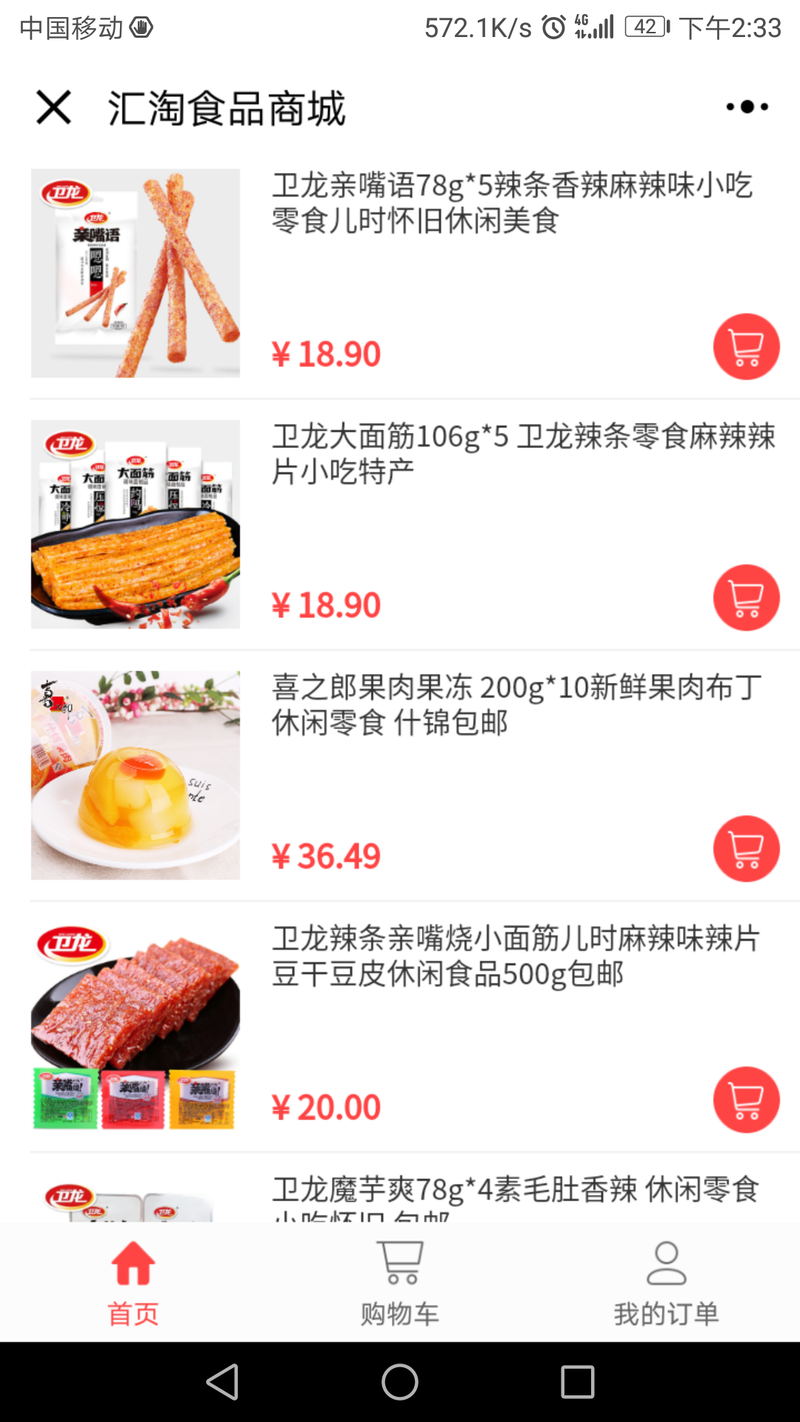Go to the 购物车 tab
Image resolution: width=800 pixels, height=1422 pixels.
400,1282
